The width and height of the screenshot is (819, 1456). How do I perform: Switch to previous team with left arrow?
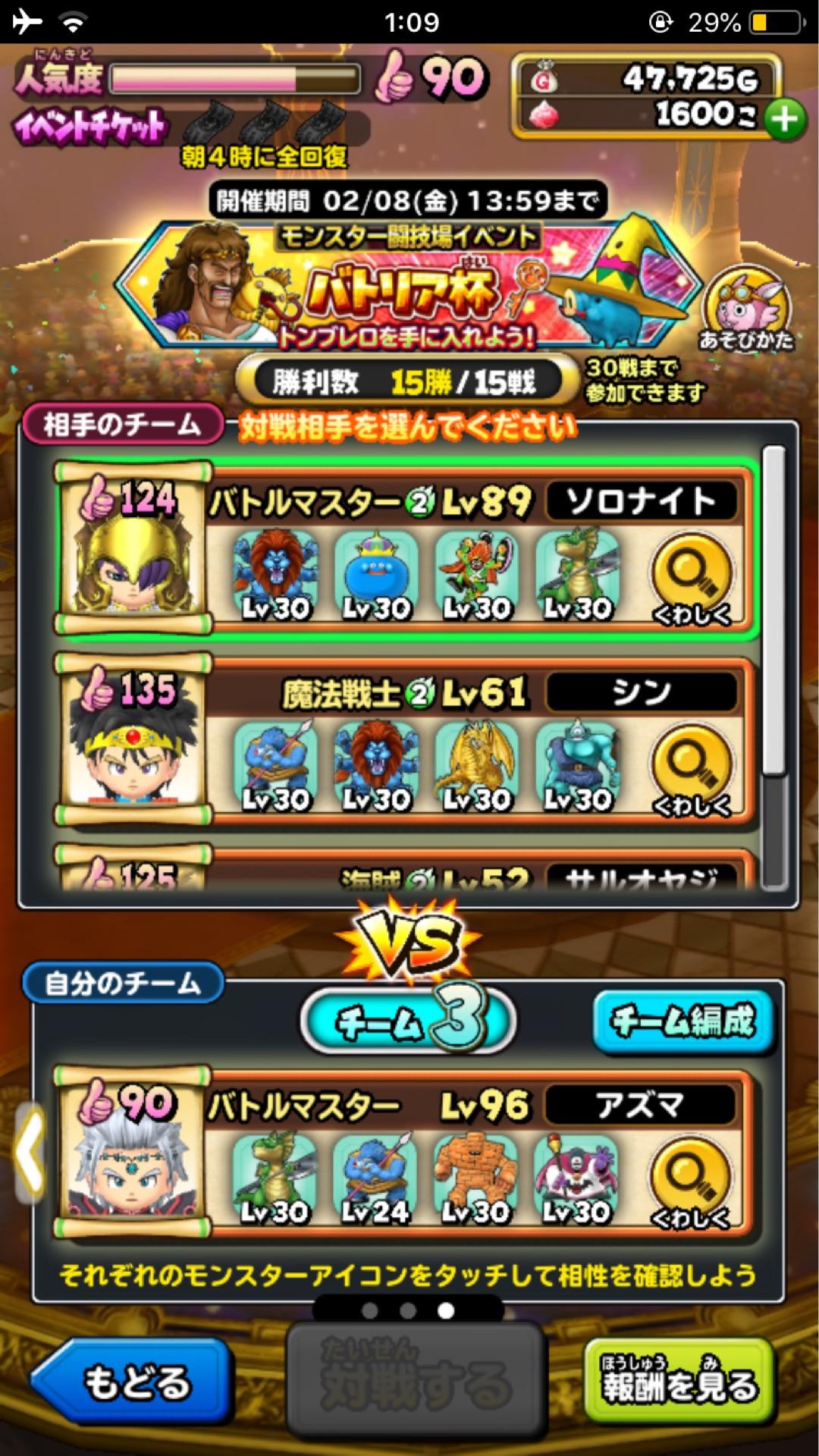[29, 1151]
